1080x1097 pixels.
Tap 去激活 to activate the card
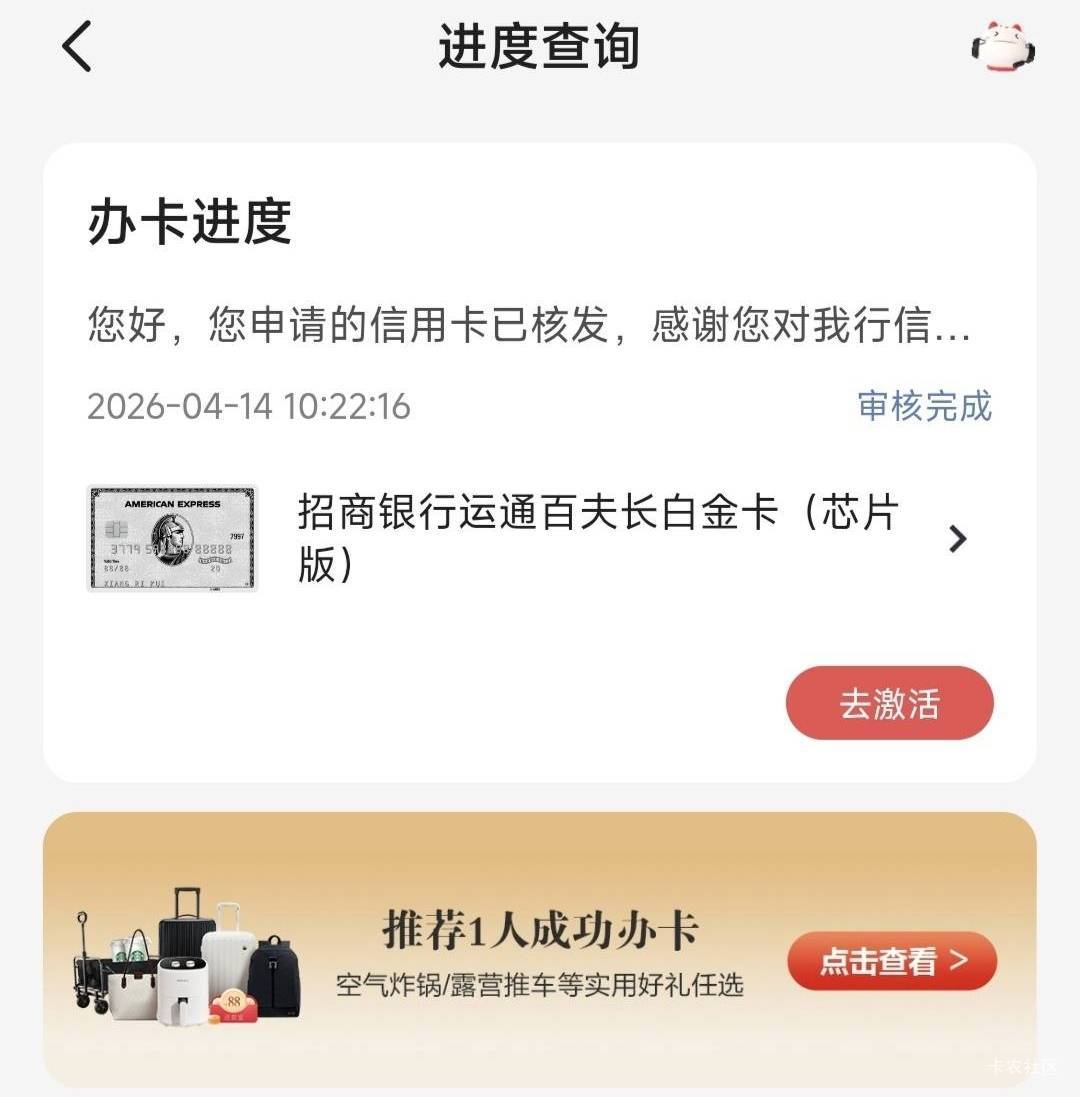[889, 703]
